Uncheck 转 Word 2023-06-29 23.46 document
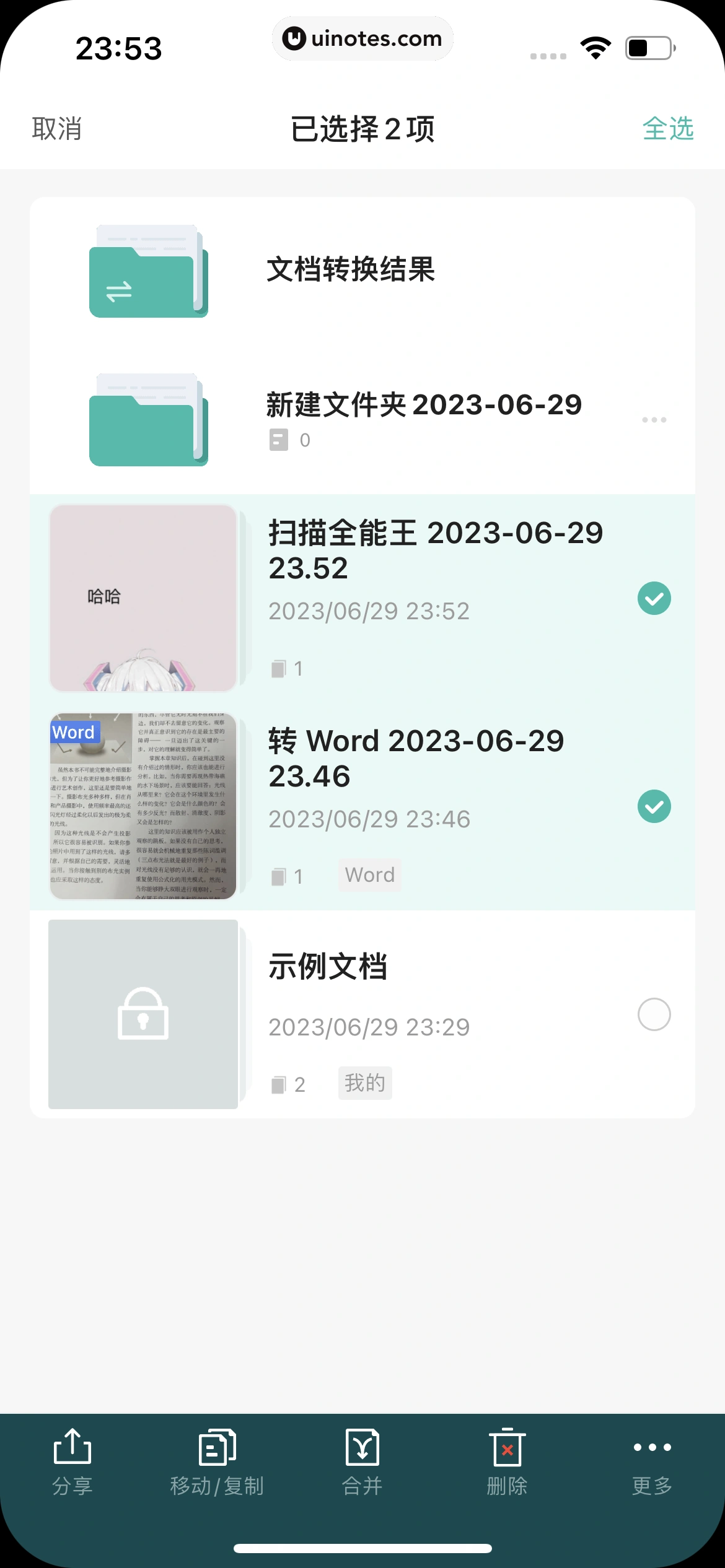Image resolution: width=725 pixels, height=1568 pixels. pos(654,806)
